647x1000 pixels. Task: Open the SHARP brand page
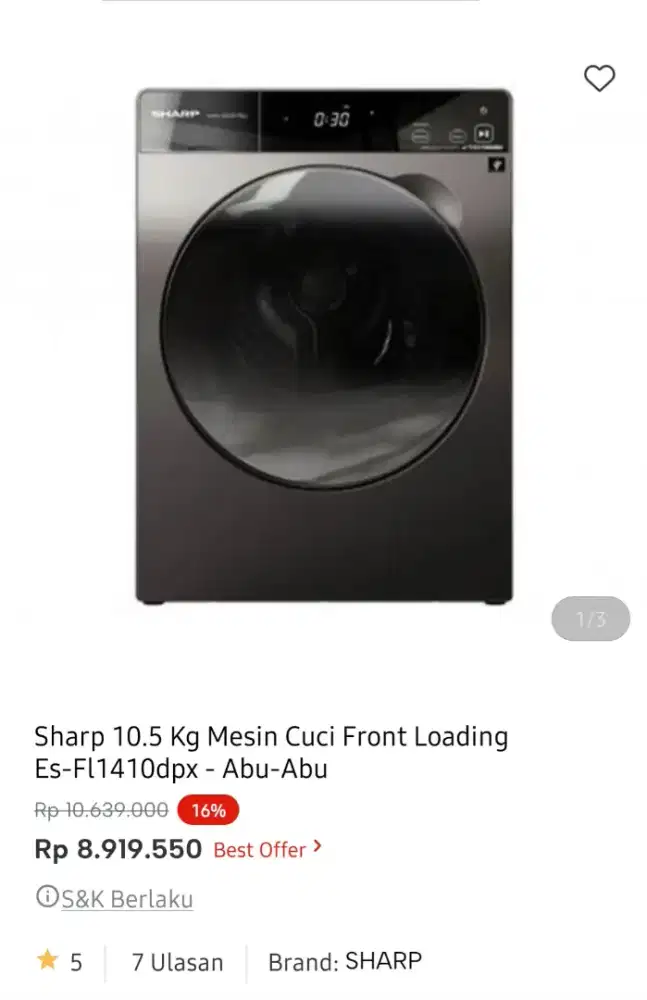coord(383,962)
